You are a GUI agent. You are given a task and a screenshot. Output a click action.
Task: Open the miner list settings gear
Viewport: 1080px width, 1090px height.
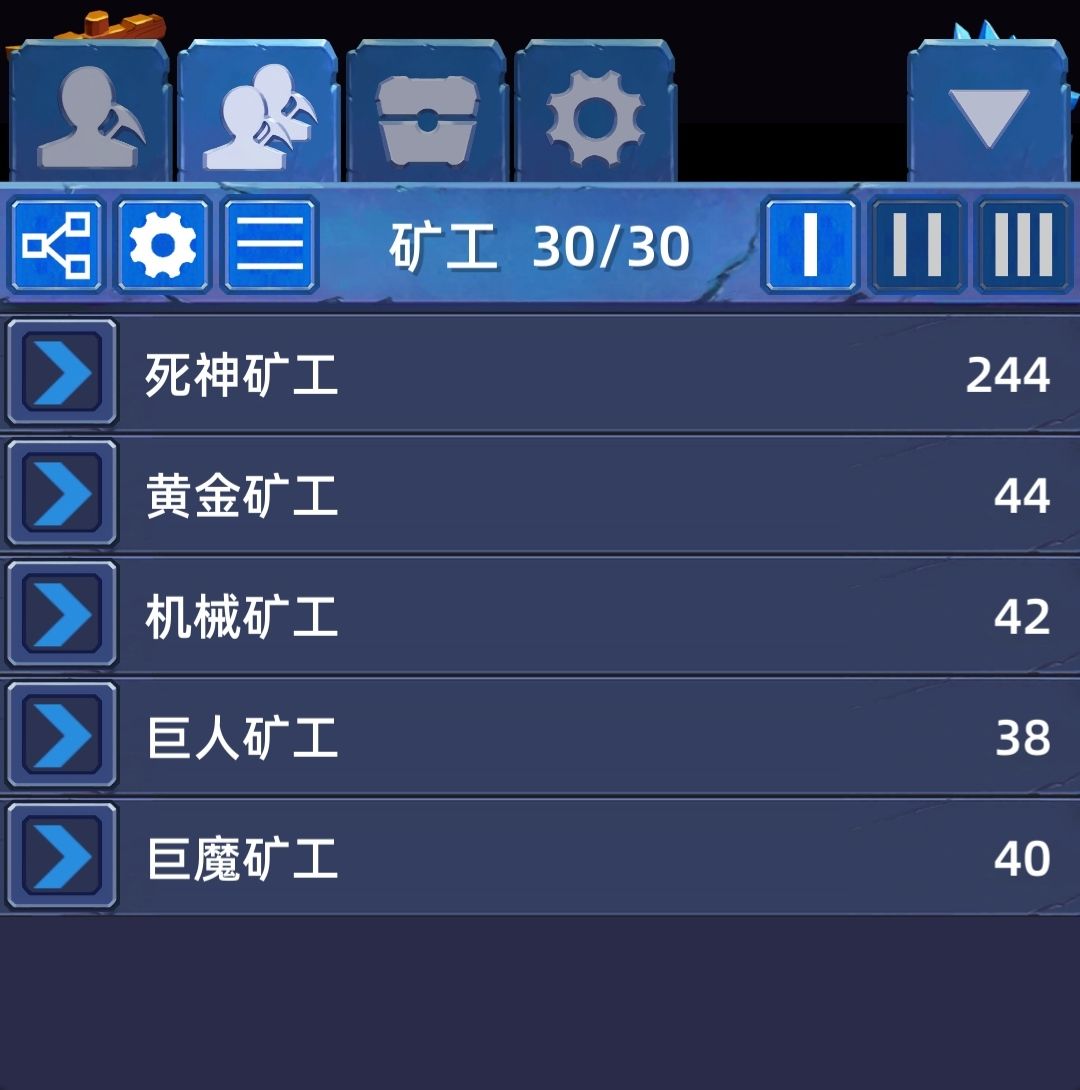[163, 244]
